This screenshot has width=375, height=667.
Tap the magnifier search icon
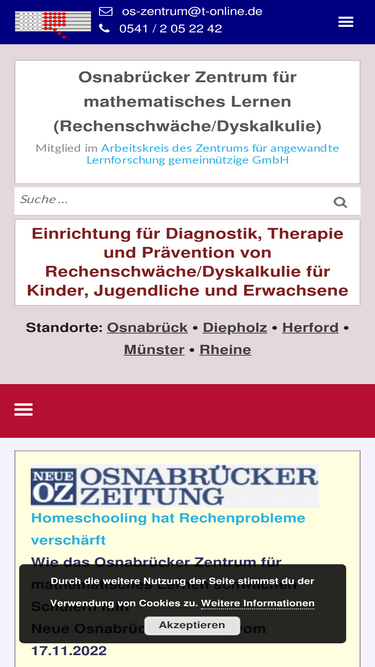[x=340, y=202]
